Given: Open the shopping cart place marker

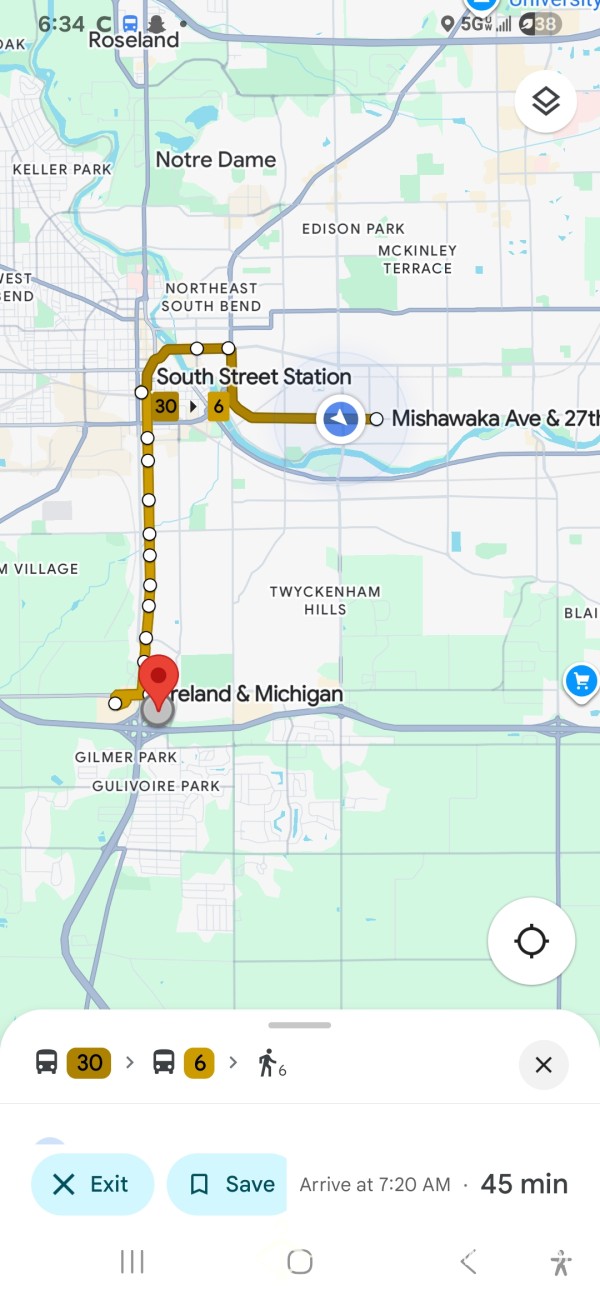Looking at the screenshot, I should tap(581, 682).
